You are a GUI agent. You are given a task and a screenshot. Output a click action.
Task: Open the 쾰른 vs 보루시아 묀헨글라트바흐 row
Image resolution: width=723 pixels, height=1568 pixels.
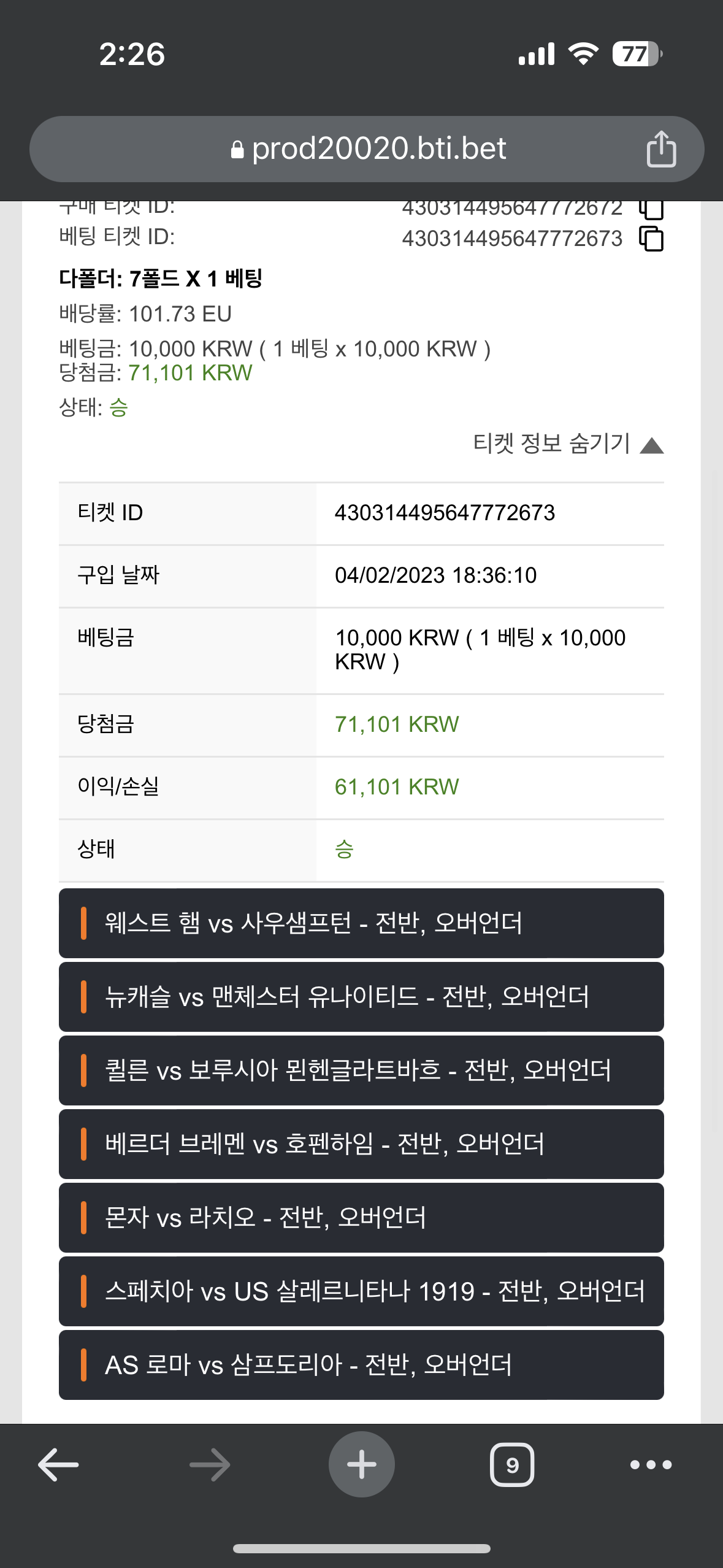361,1070
